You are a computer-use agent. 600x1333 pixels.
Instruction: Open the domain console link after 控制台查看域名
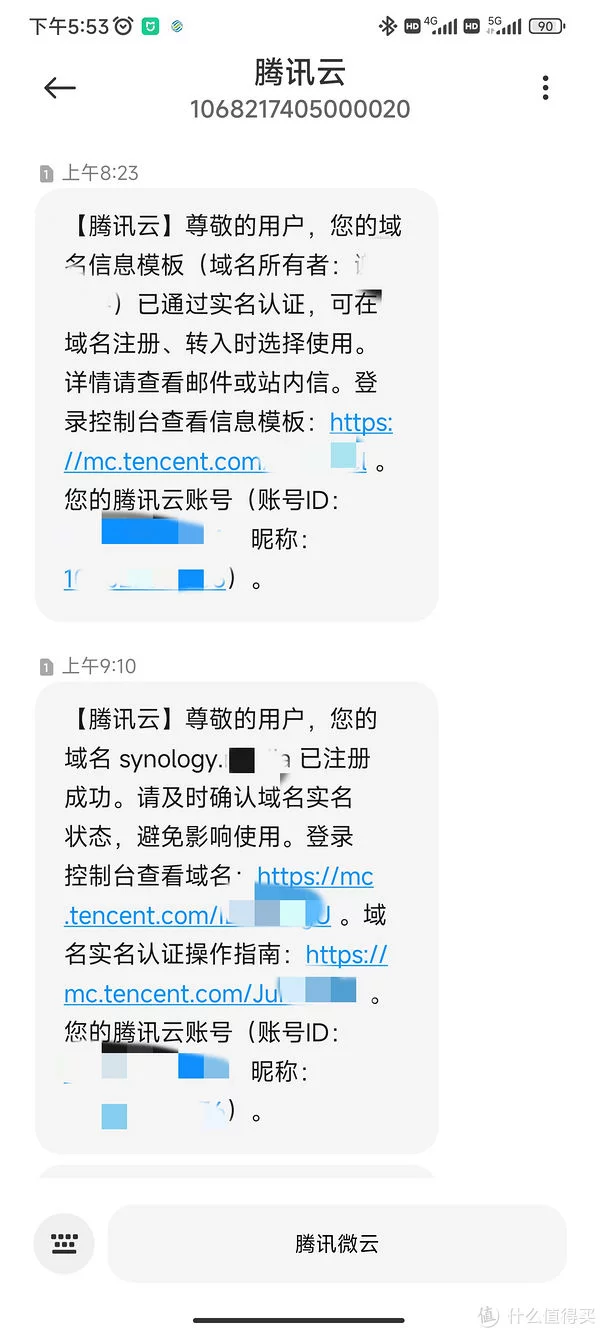[219, 896]
